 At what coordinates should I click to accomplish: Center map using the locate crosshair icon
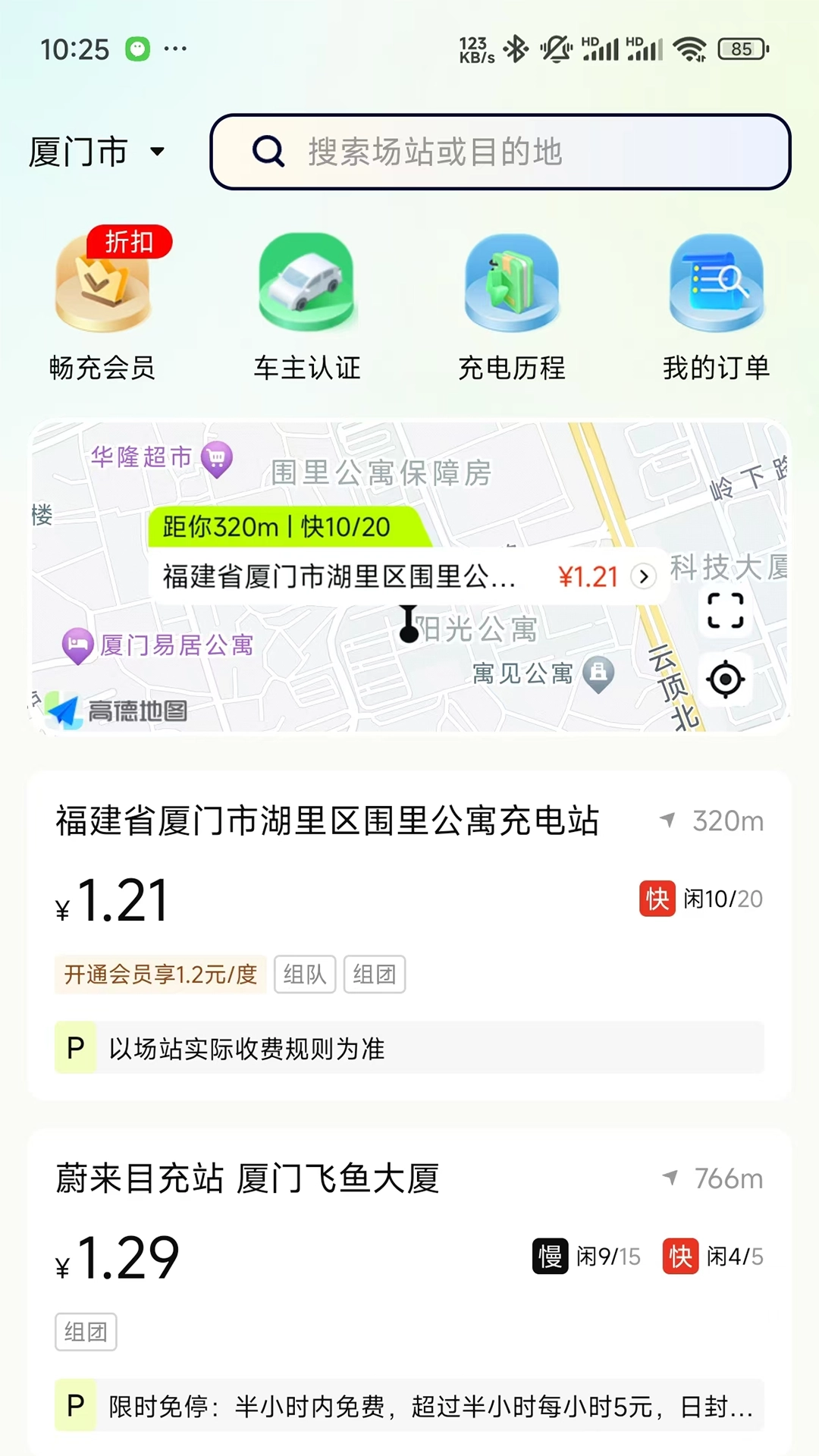pyautogui.click(x=726, y=680)
